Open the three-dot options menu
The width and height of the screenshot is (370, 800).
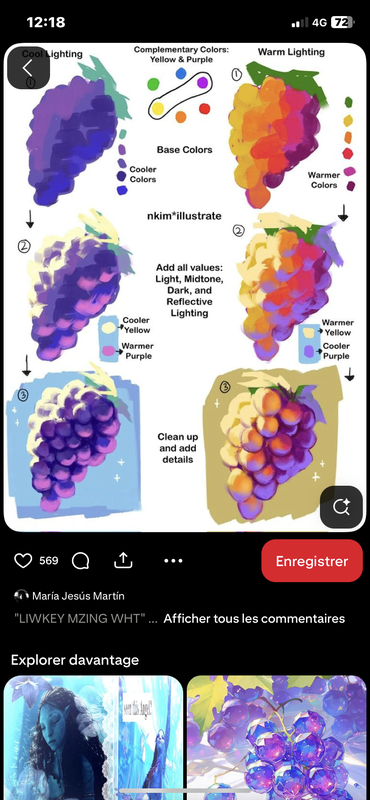pos(174,561)
